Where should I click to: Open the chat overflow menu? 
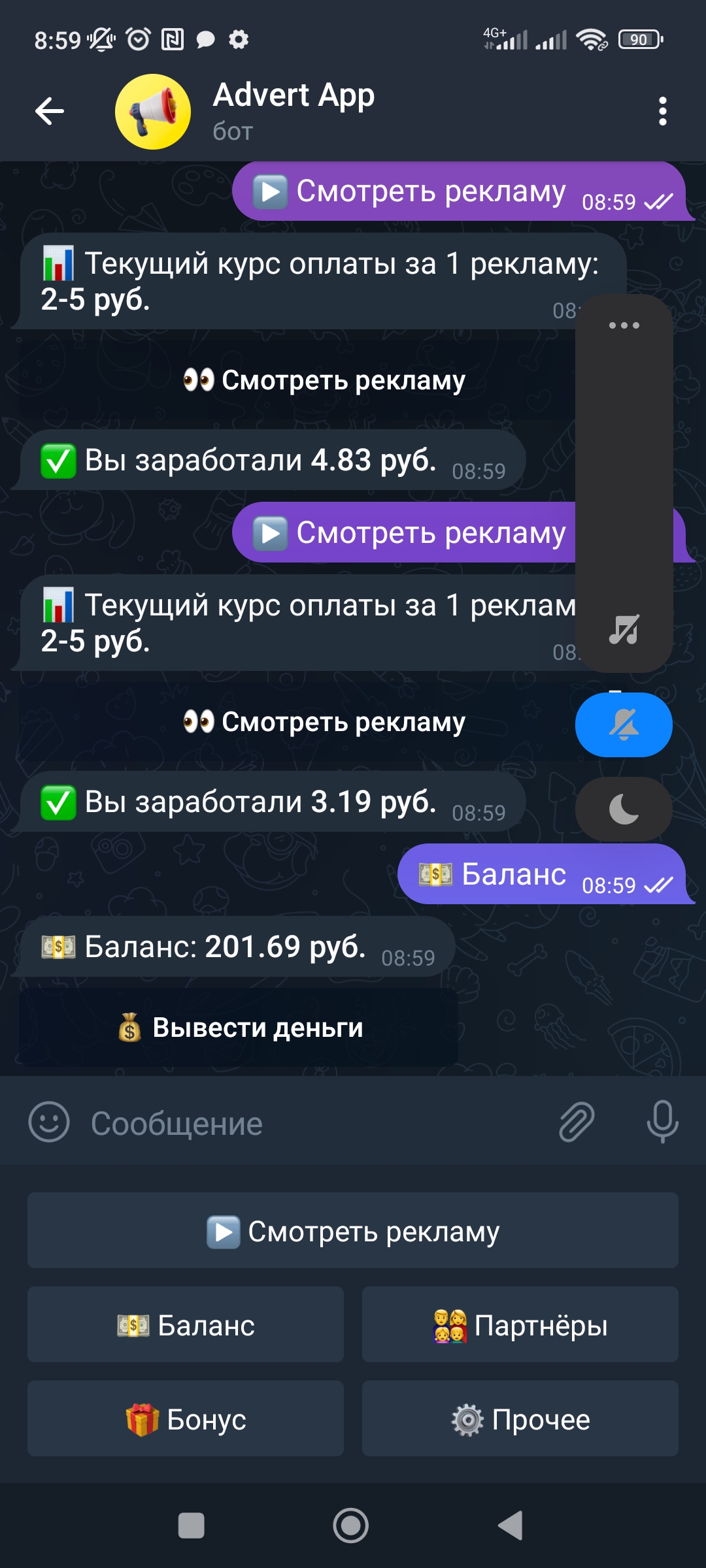click(x=662, y=111)
